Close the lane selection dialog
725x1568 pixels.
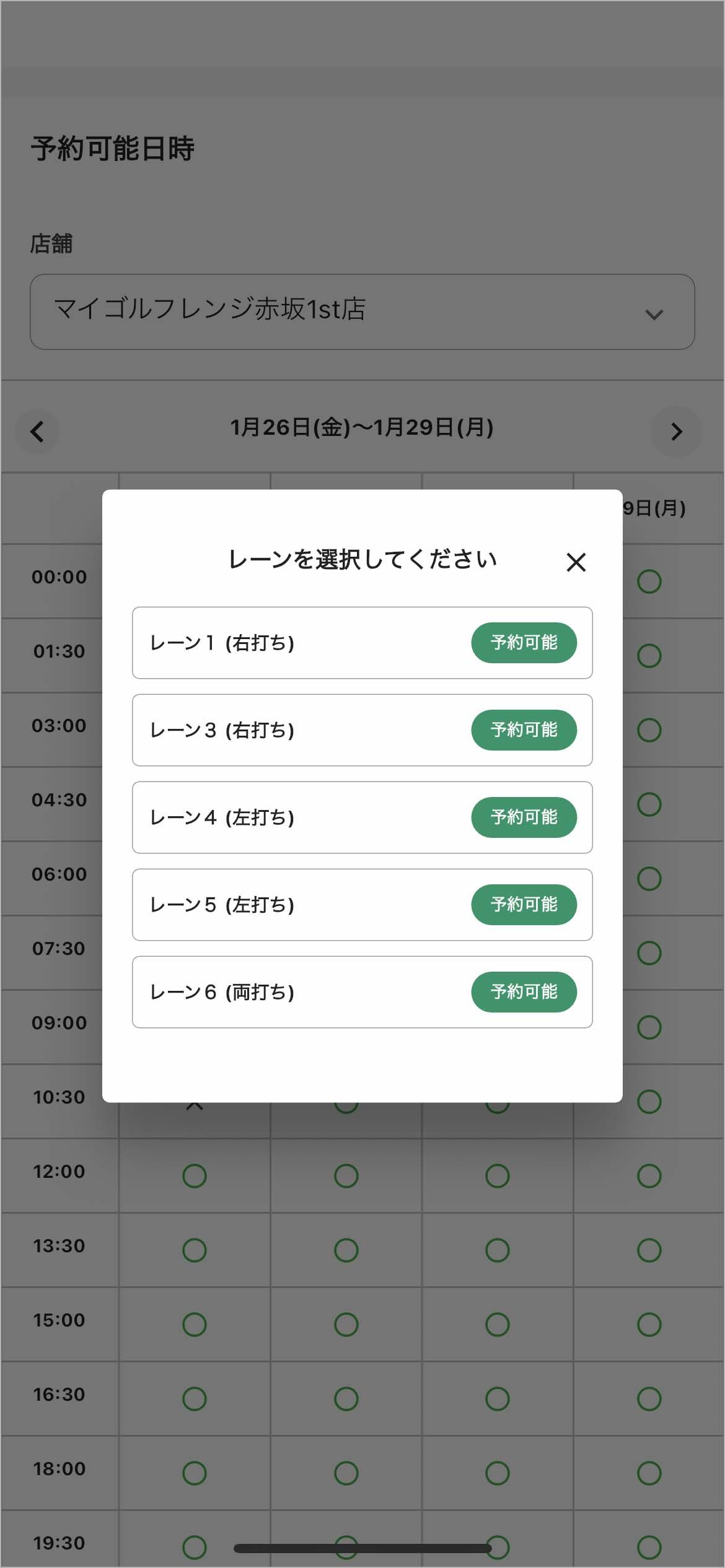[x=576, y=562]
